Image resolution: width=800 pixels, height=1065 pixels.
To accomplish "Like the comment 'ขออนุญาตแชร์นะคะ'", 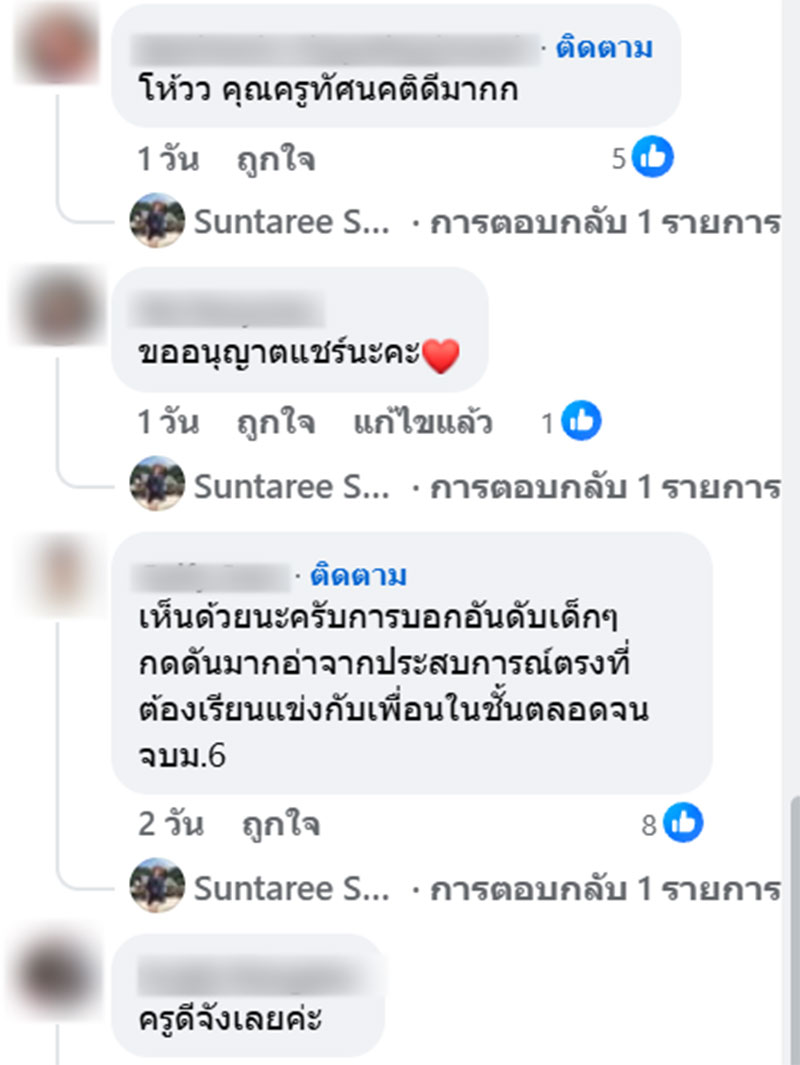I will click(275, 423).
